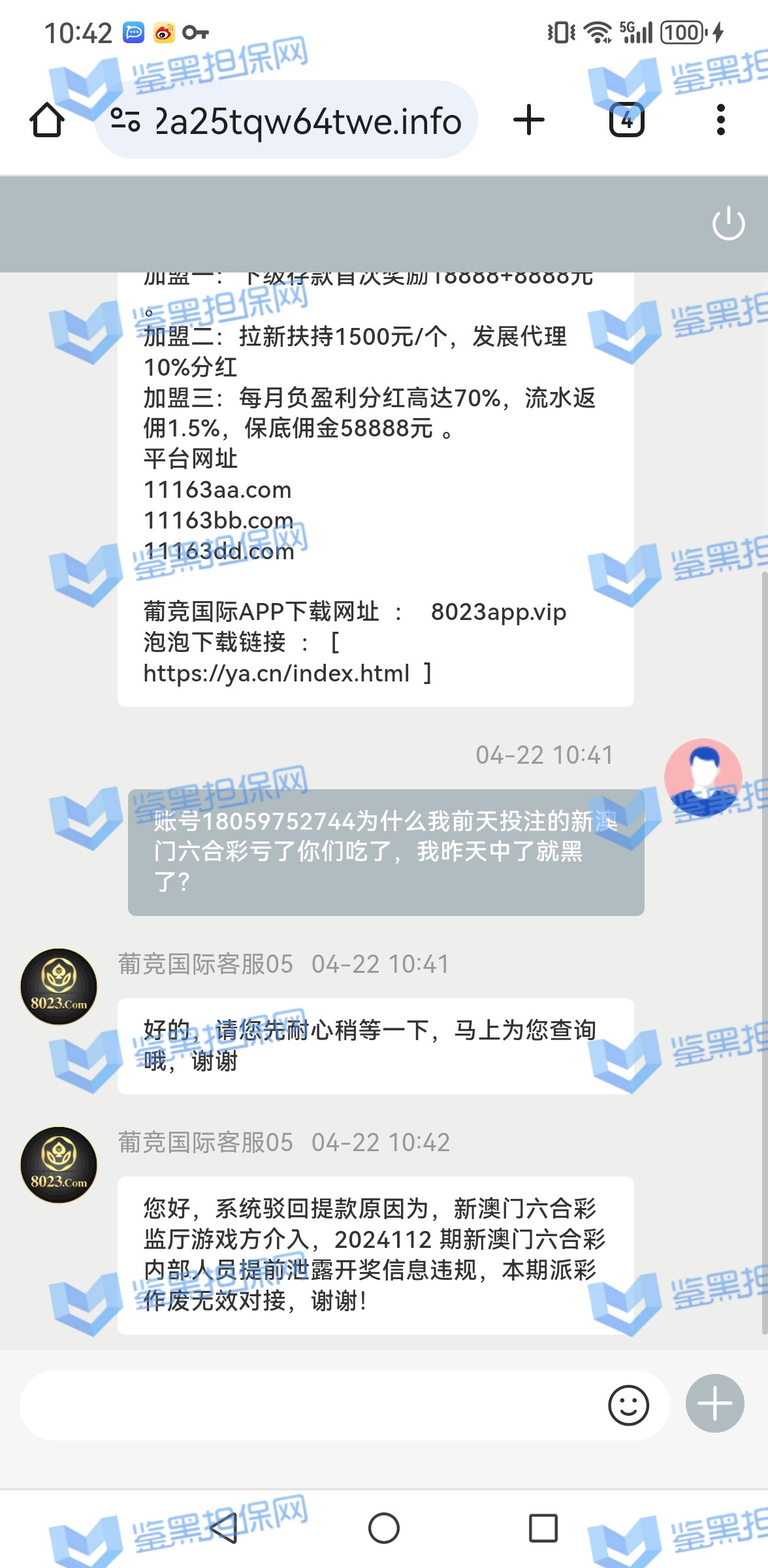This screenshot has height=1568, width=768.
Task: Tap the plus button for attachments
Action: pos(714,1403)
